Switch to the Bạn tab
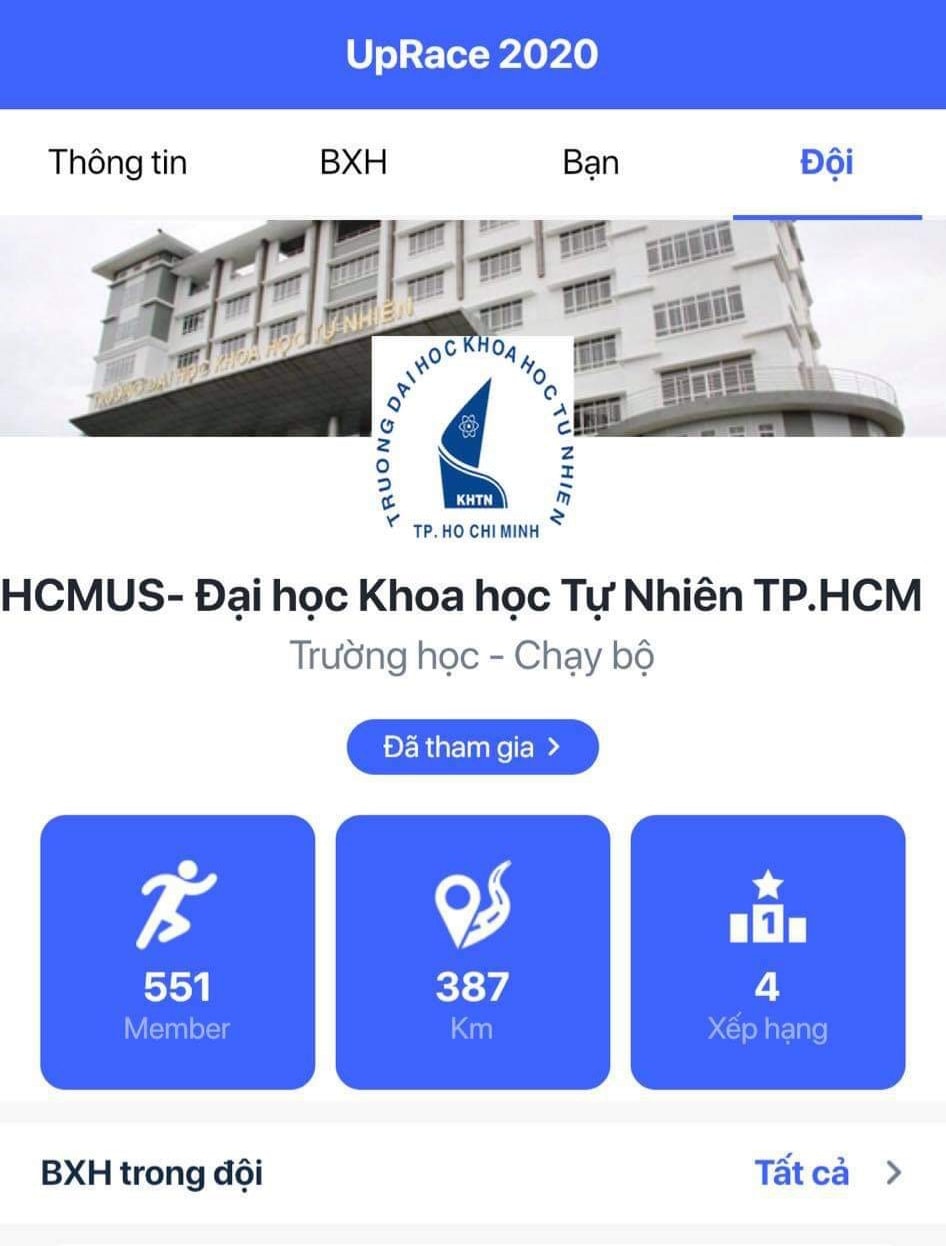Image resolution: width=946 pixels, height=1246 pixels. 590,162
